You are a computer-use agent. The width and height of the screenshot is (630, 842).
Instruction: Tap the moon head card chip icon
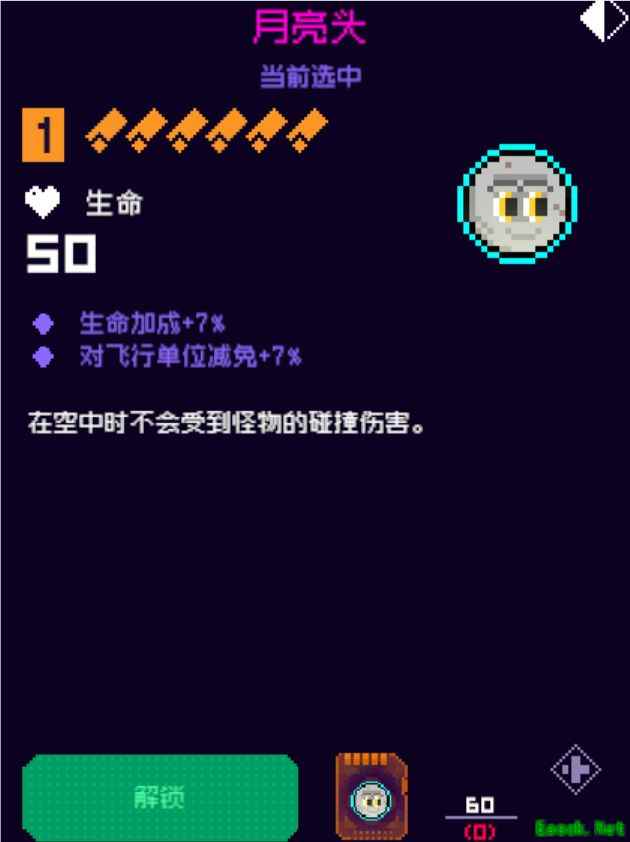tap(371, 796)
